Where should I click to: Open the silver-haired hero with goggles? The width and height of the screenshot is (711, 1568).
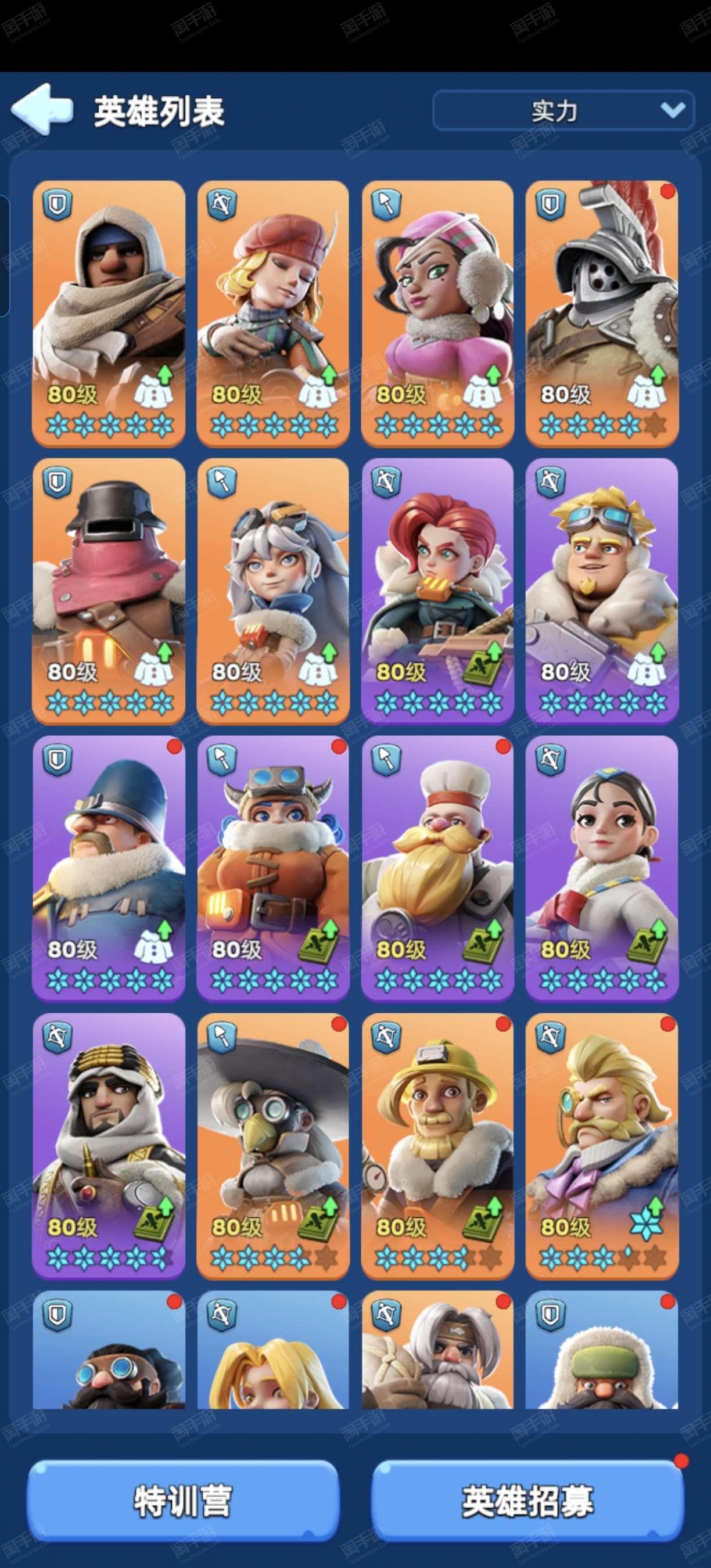point(274,591)
